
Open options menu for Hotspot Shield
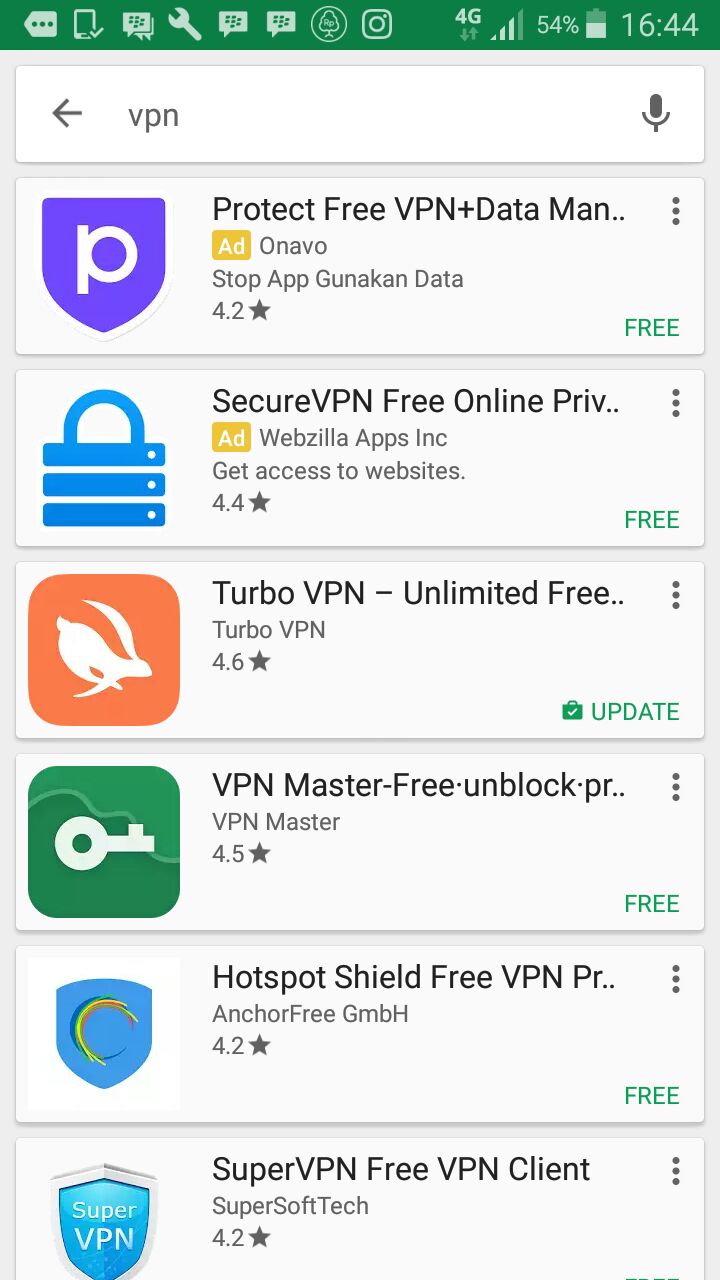[676, 979]
